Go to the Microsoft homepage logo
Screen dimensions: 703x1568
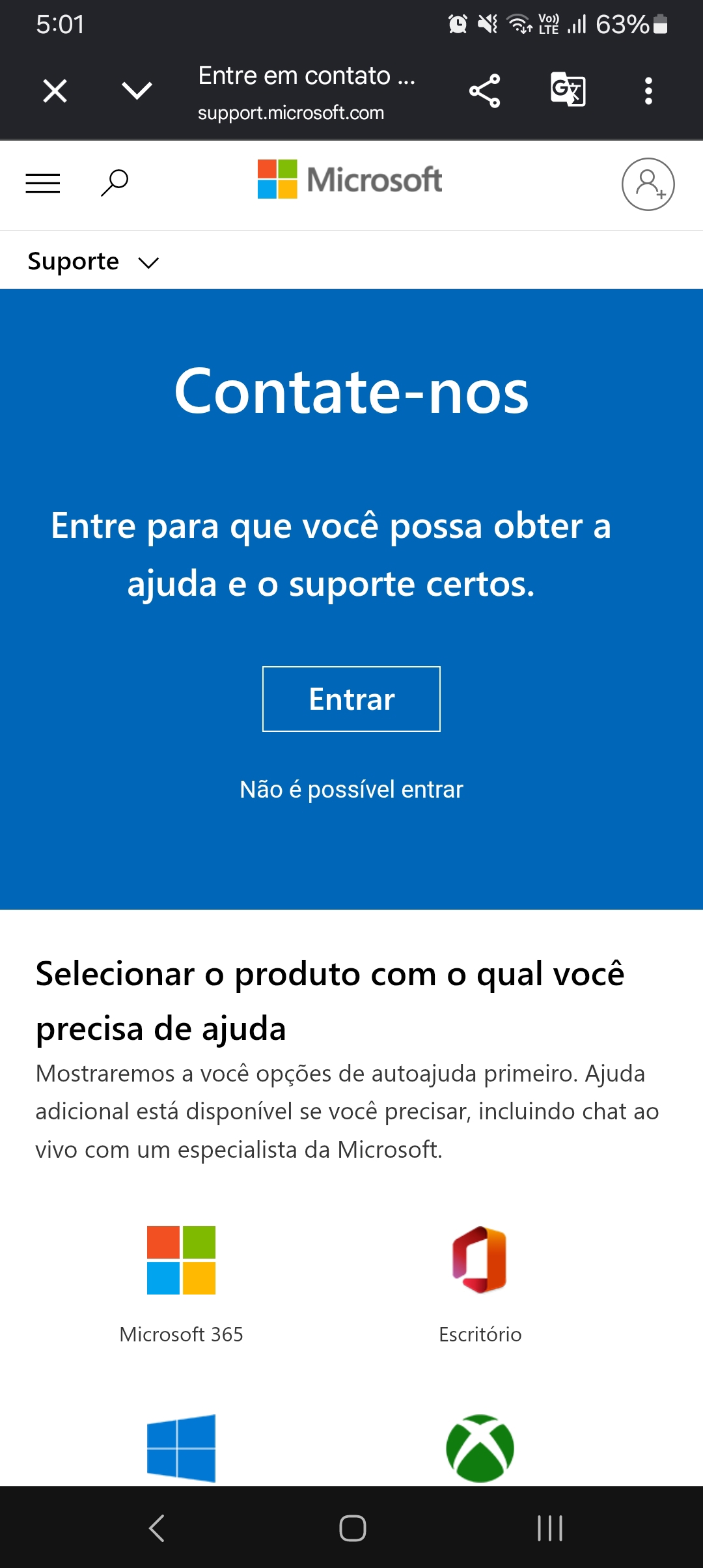click(x=350, y=179)
